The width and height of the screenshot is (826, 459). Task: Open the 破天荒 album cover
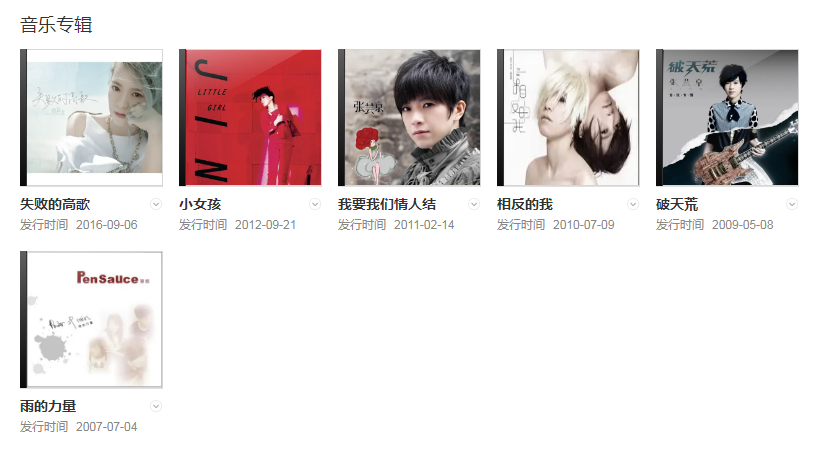(728, 117)
